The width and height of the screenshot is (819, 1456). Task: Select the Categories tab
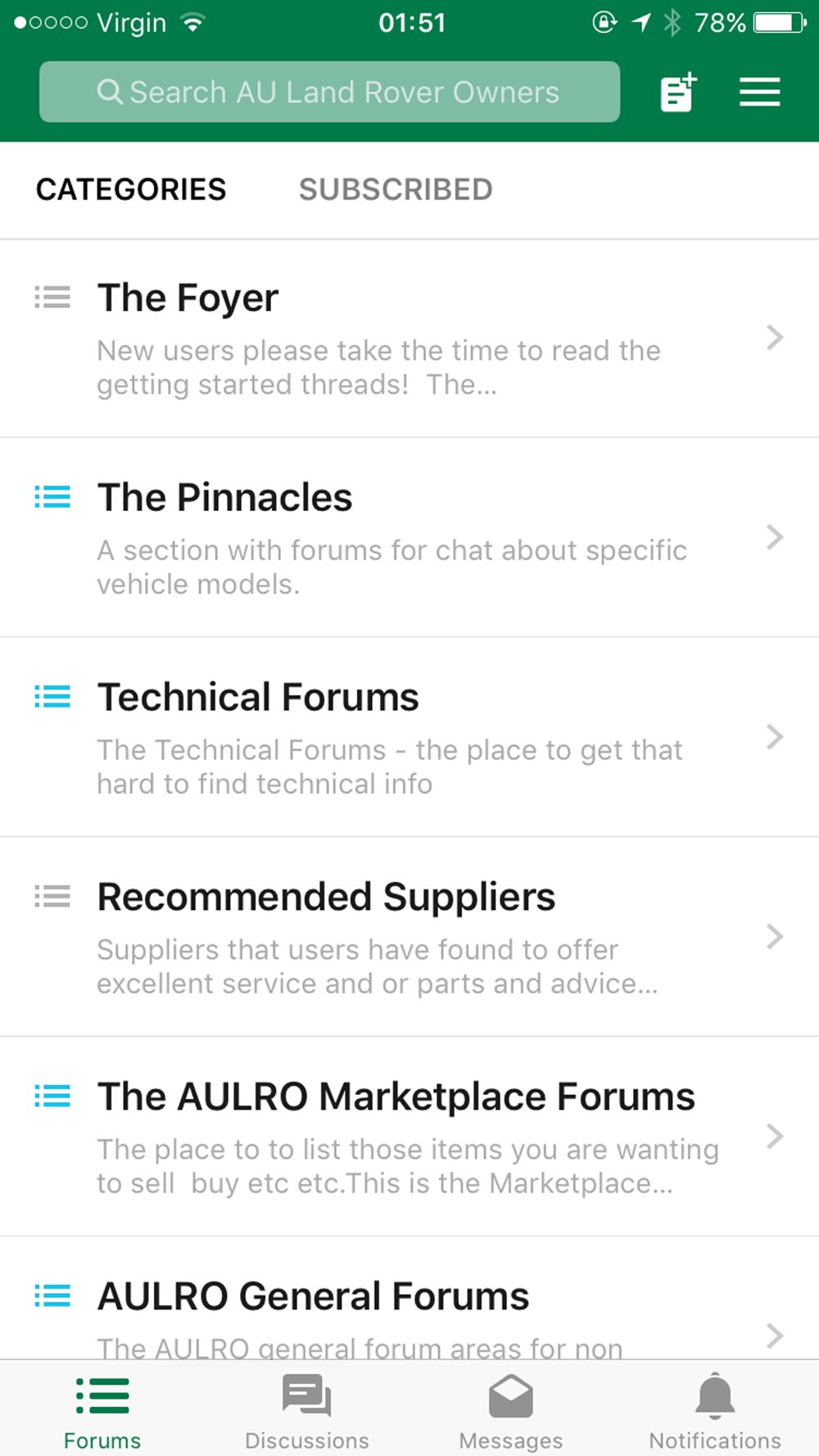pyautogui.click(x=131, y=190)
